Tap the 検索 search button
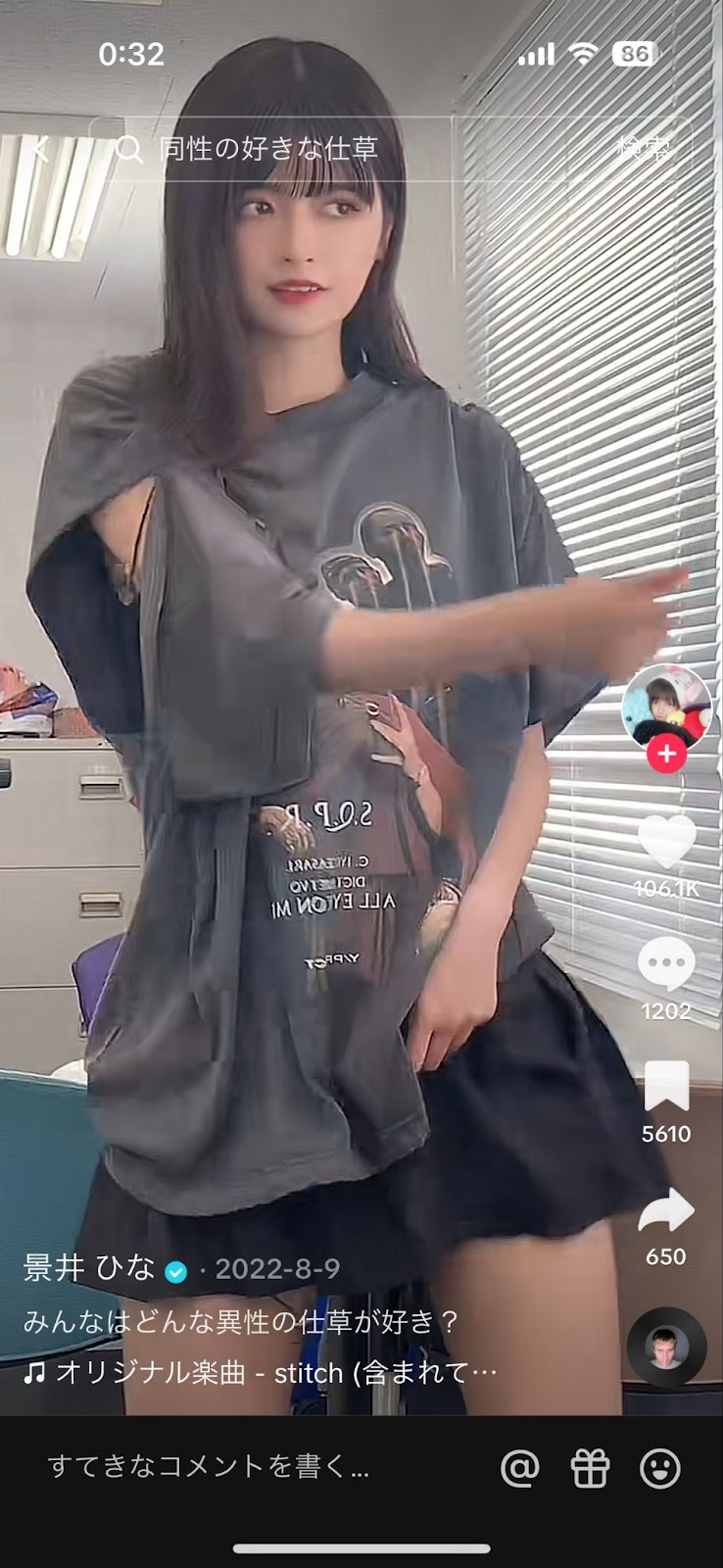The image size is (723, 1568). (644, 149)
